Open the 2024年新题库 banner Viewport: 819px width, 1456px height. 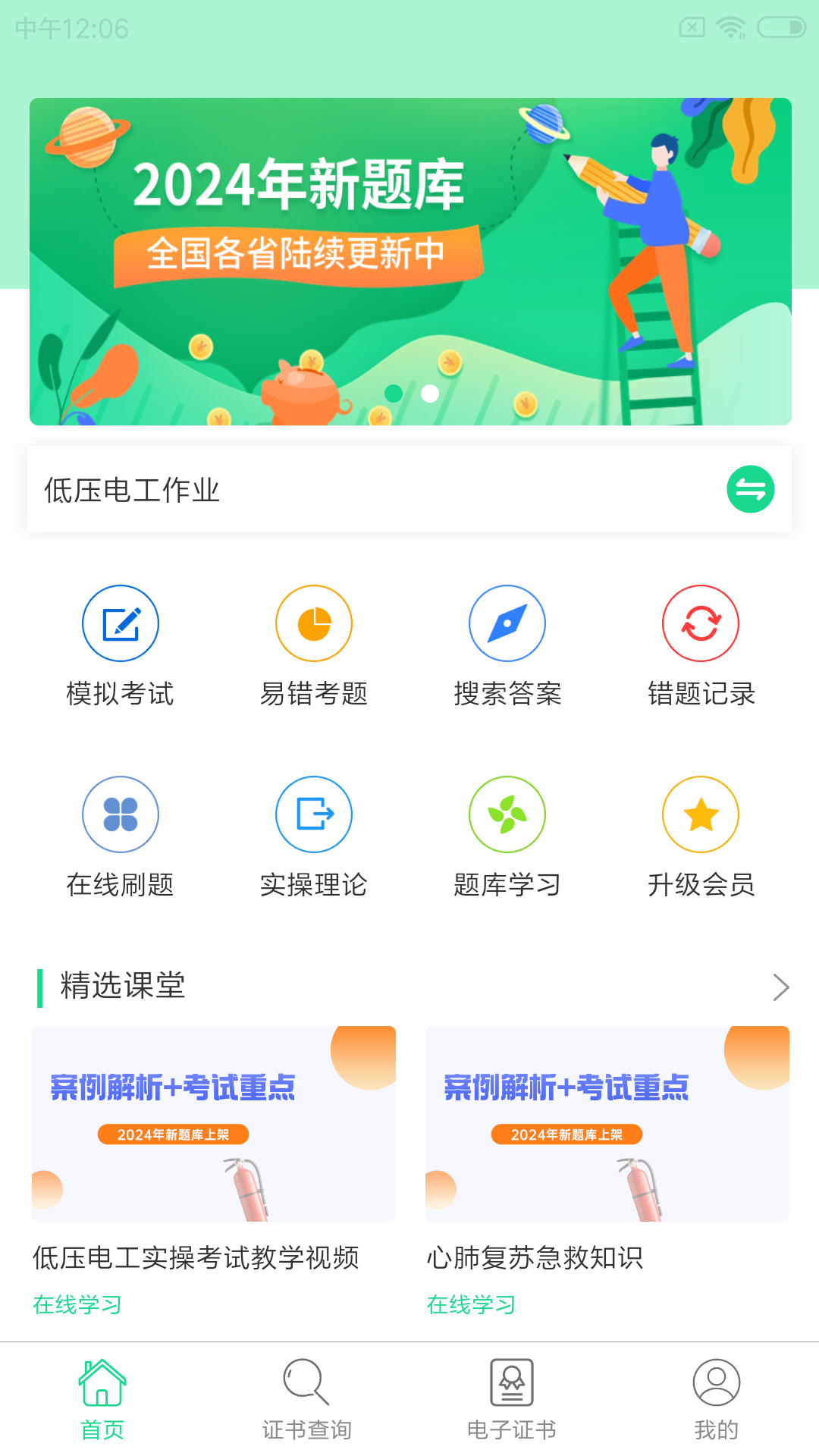pos(409,261)
